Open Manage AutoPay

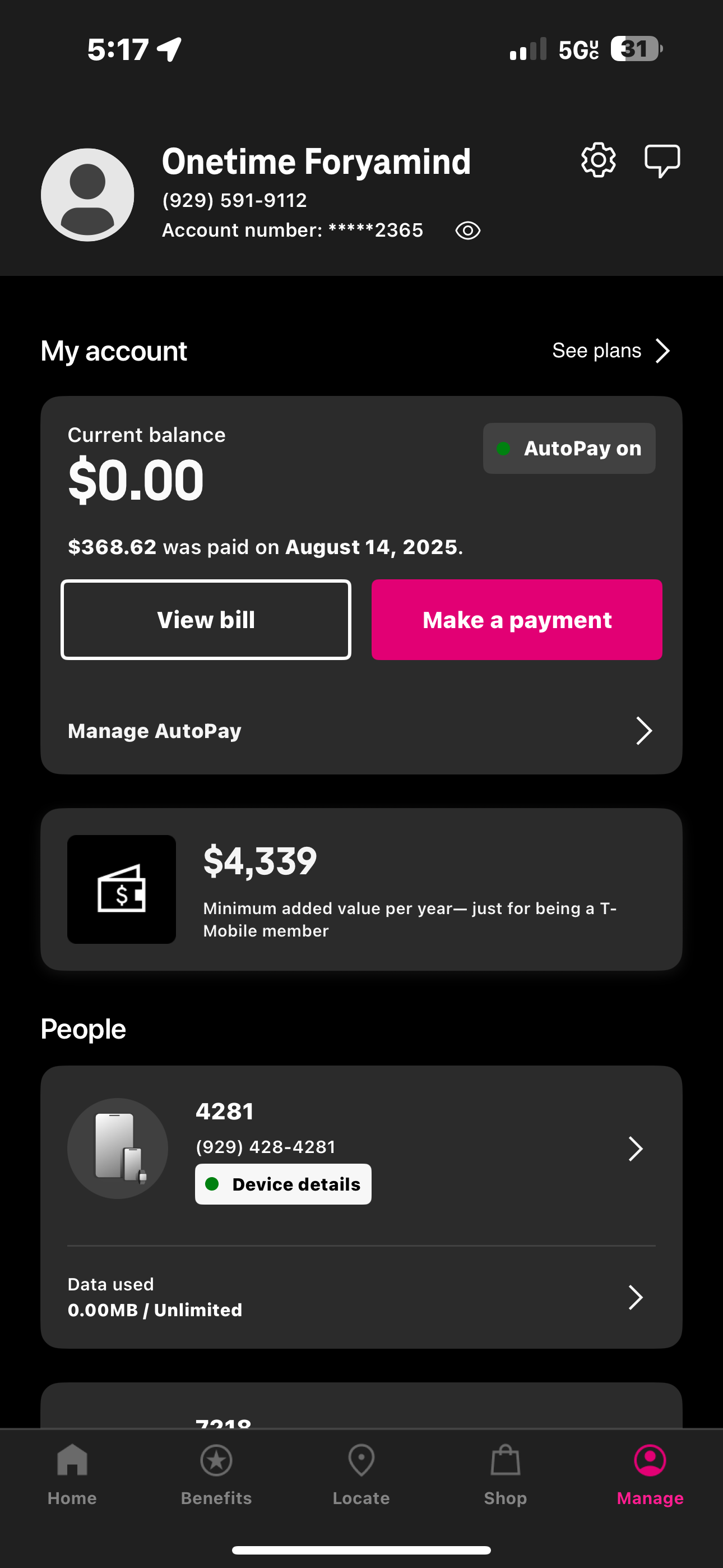361,730
